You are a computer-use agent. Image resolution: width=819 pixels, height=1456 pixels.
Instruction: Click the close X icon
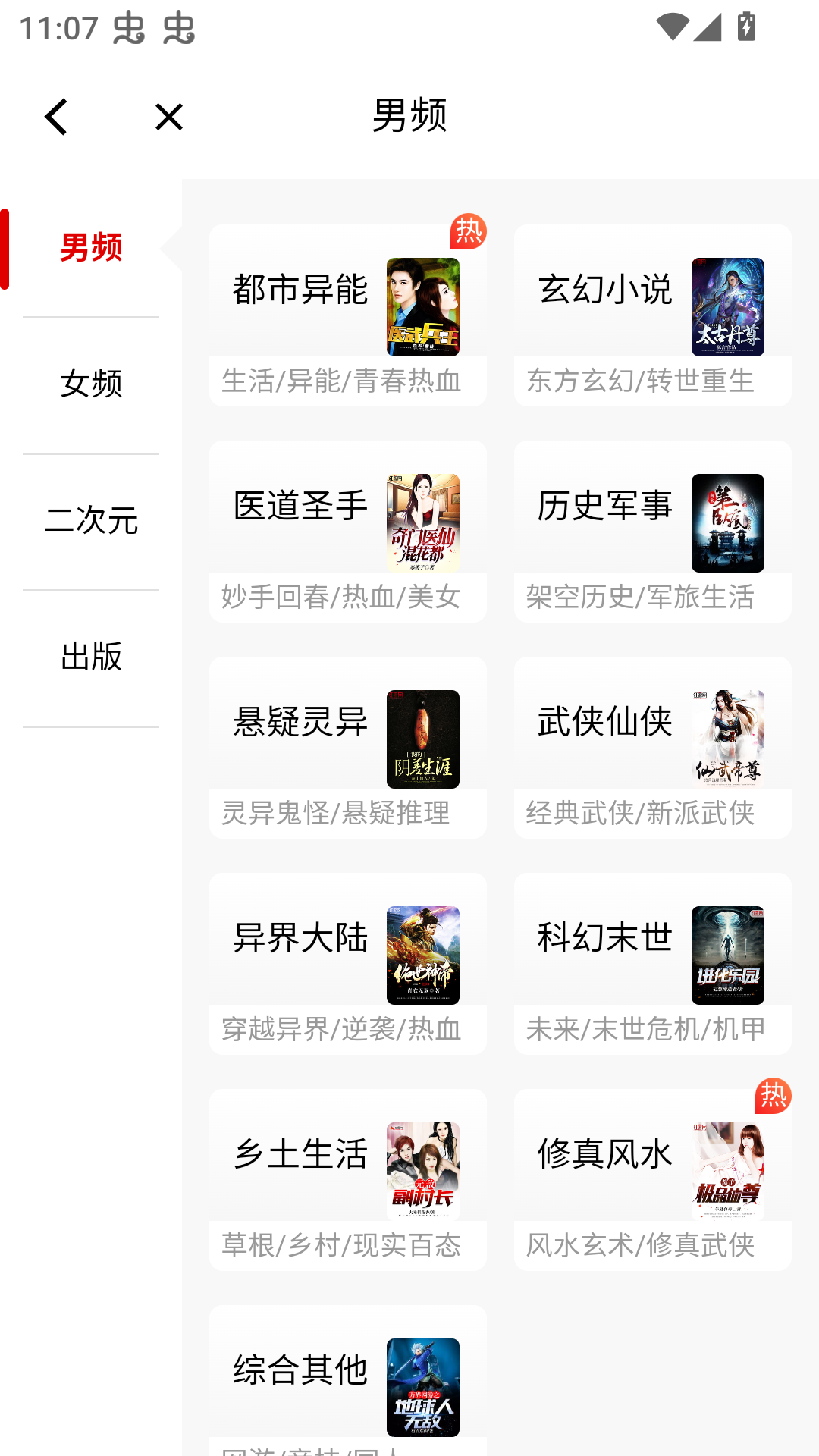pos(168,118)
